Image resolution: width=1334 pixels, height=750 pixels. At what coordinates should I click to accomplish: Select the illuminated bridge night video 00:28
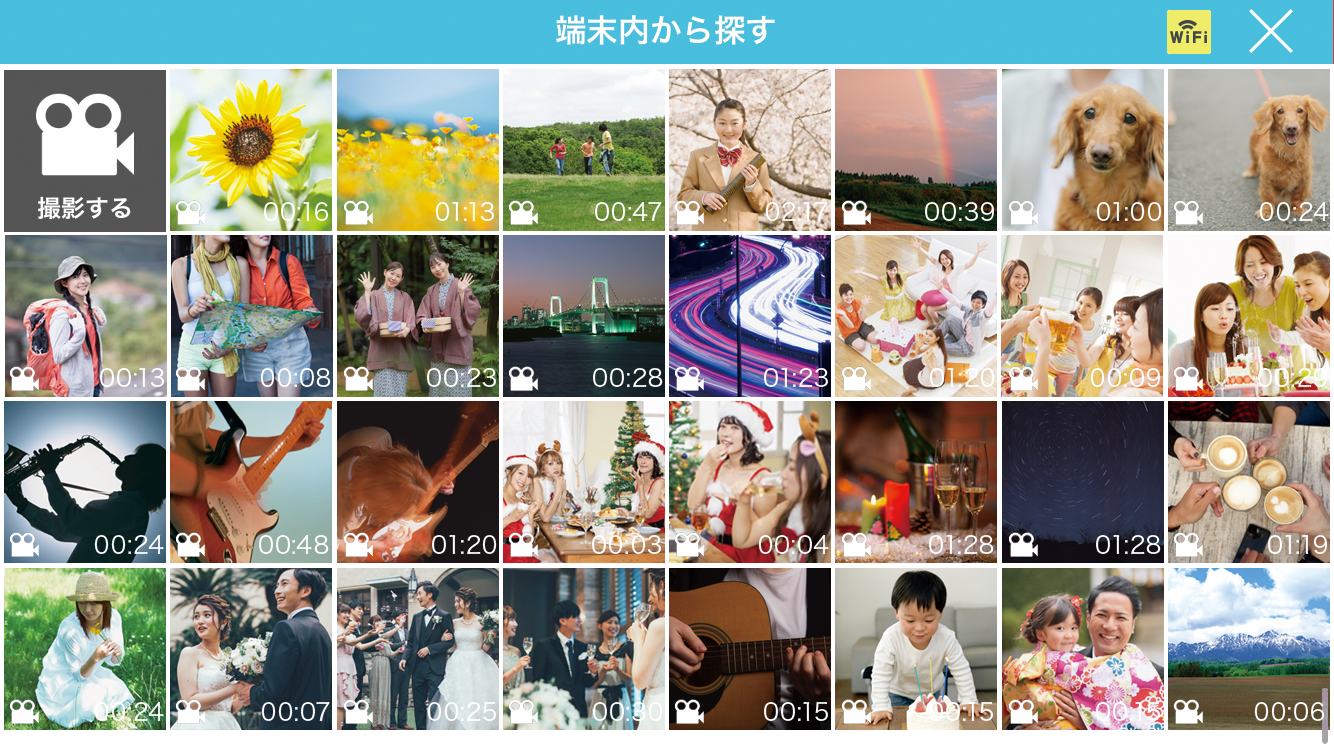click(x=583, y=316)
